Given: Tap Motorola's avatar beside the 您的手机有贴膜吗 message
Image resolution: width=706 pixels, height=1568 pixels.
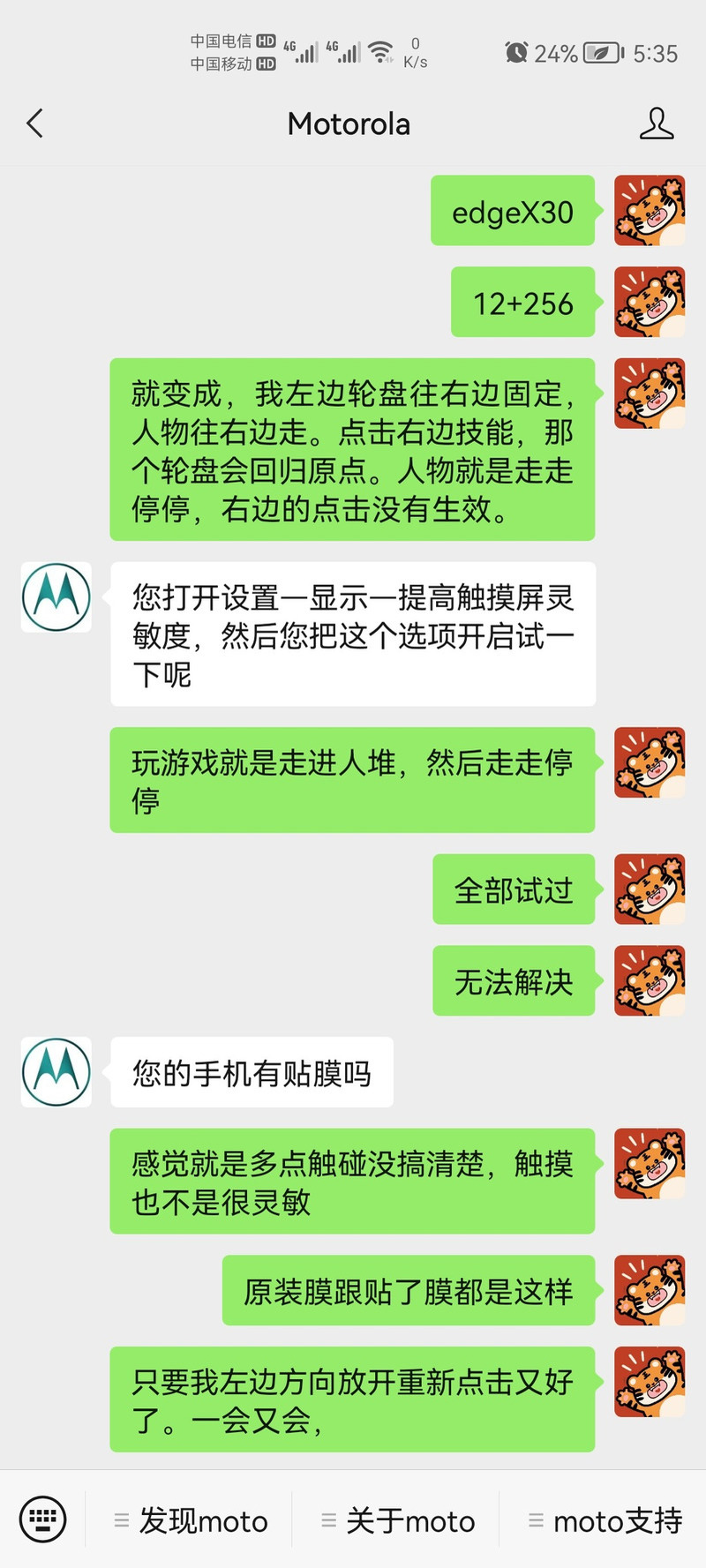Looking at the screenshot, I should [56, 1072].
